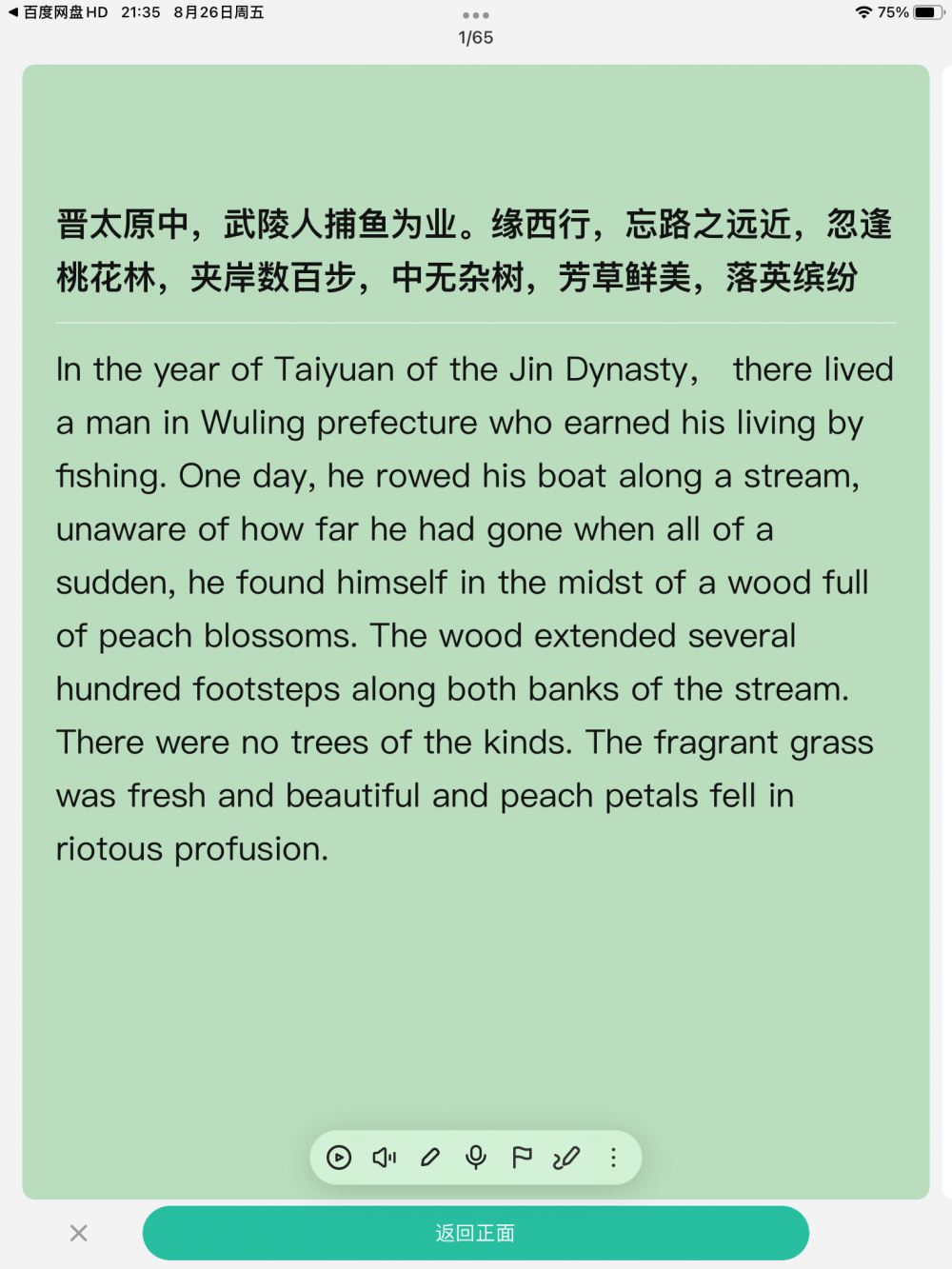Tap the speaker icon to read aloud

(385, 1158)
